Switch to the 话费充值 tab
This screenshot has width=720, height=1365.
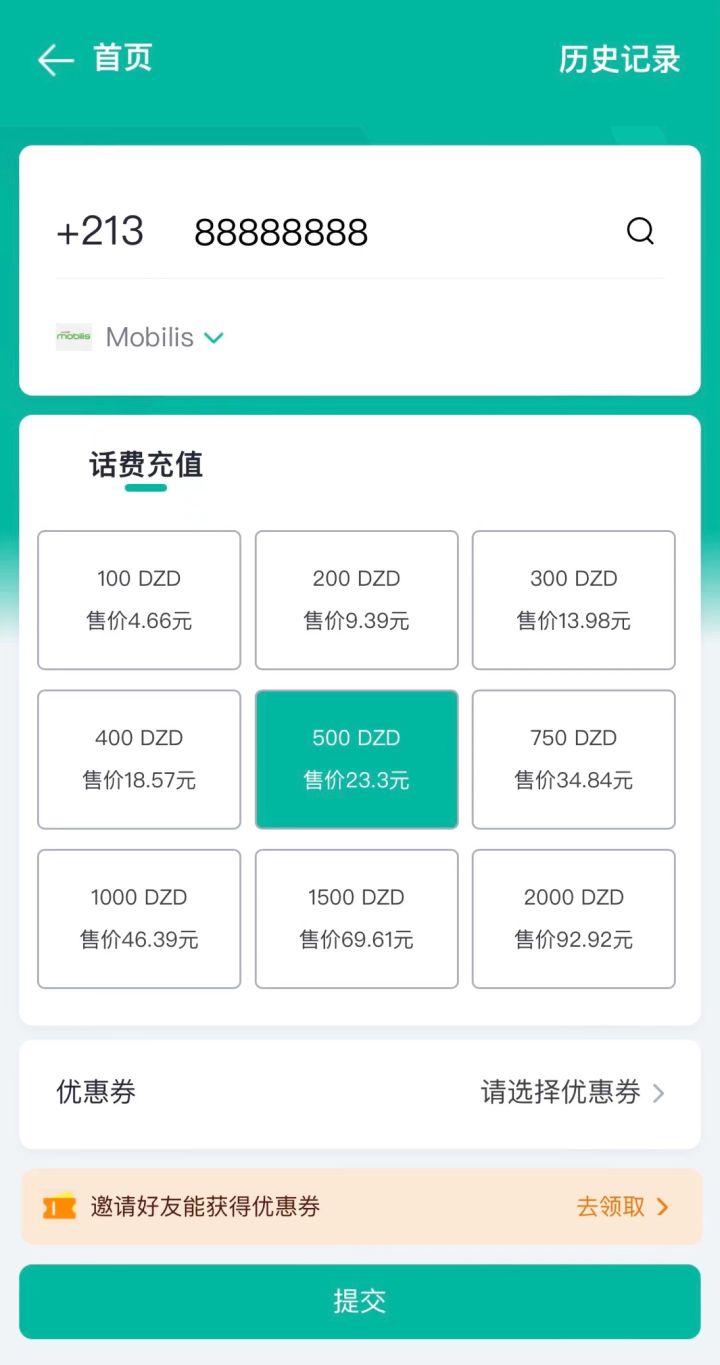click(x=145, y=464)
